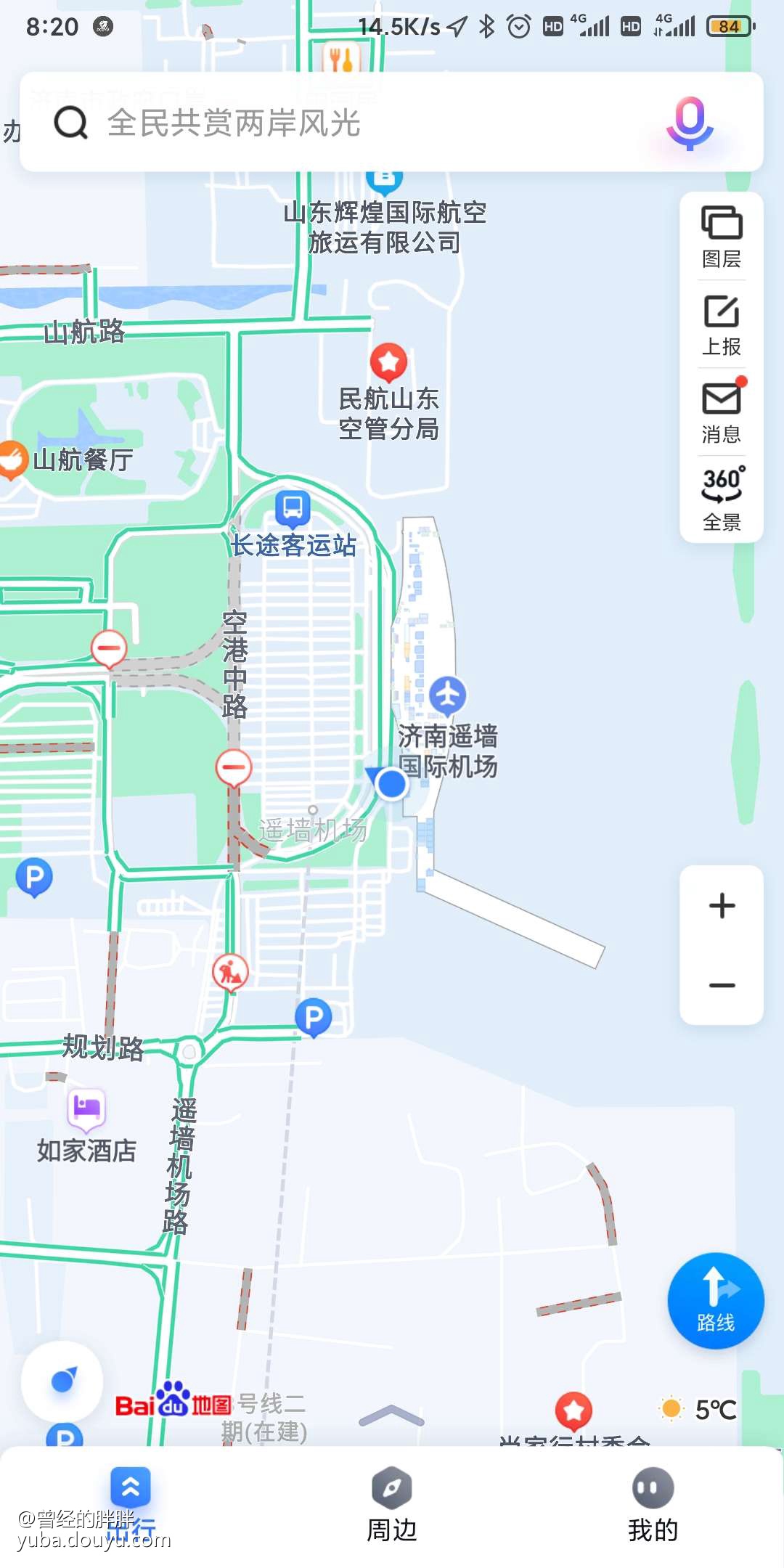
Task: Tap 上报 to report an issue
Action: (x=721, y=324)
